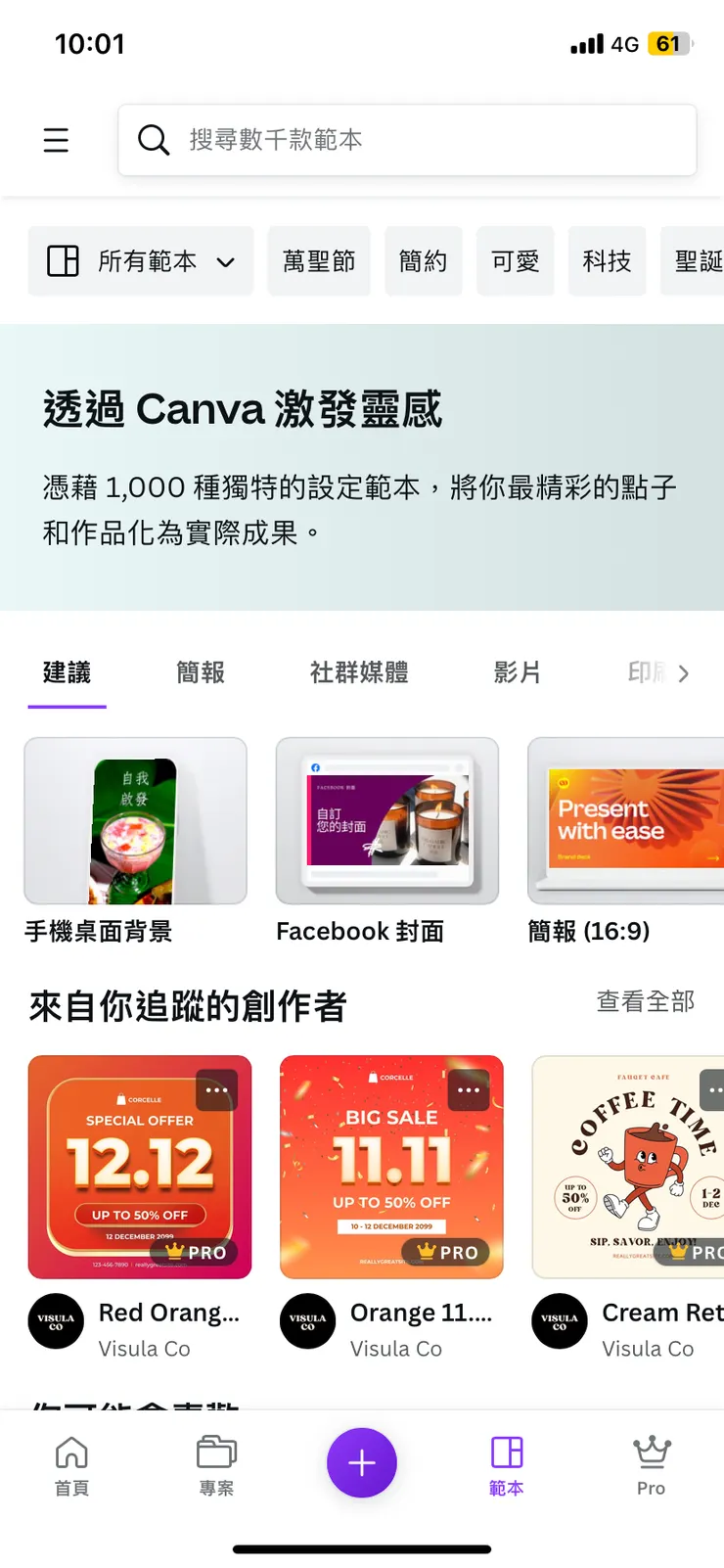Tap the 查看全部 link
Screen dimensions: 724x1568
click(645, 1001)
